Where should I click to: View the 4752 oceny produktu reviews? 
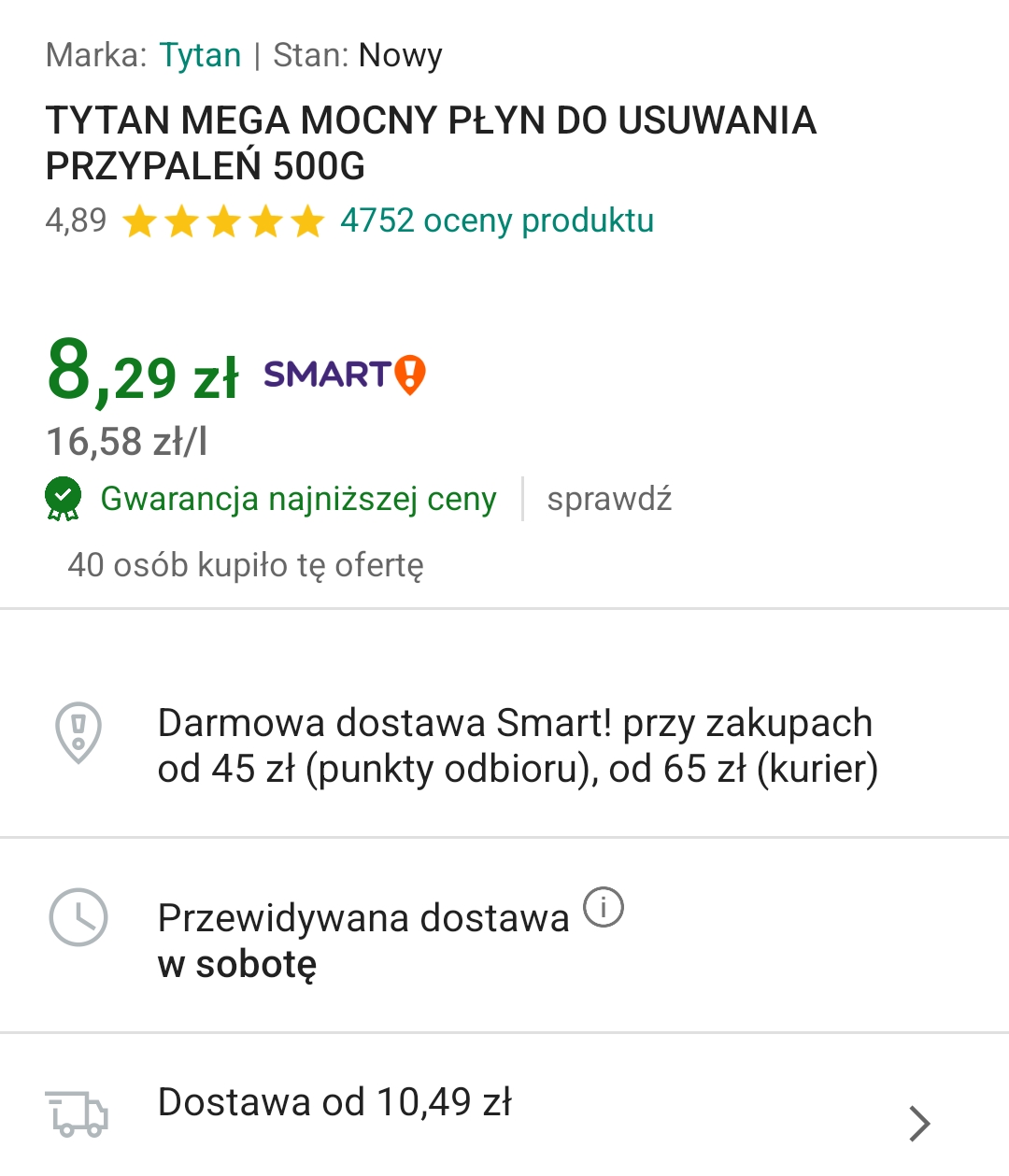[496, 221]
